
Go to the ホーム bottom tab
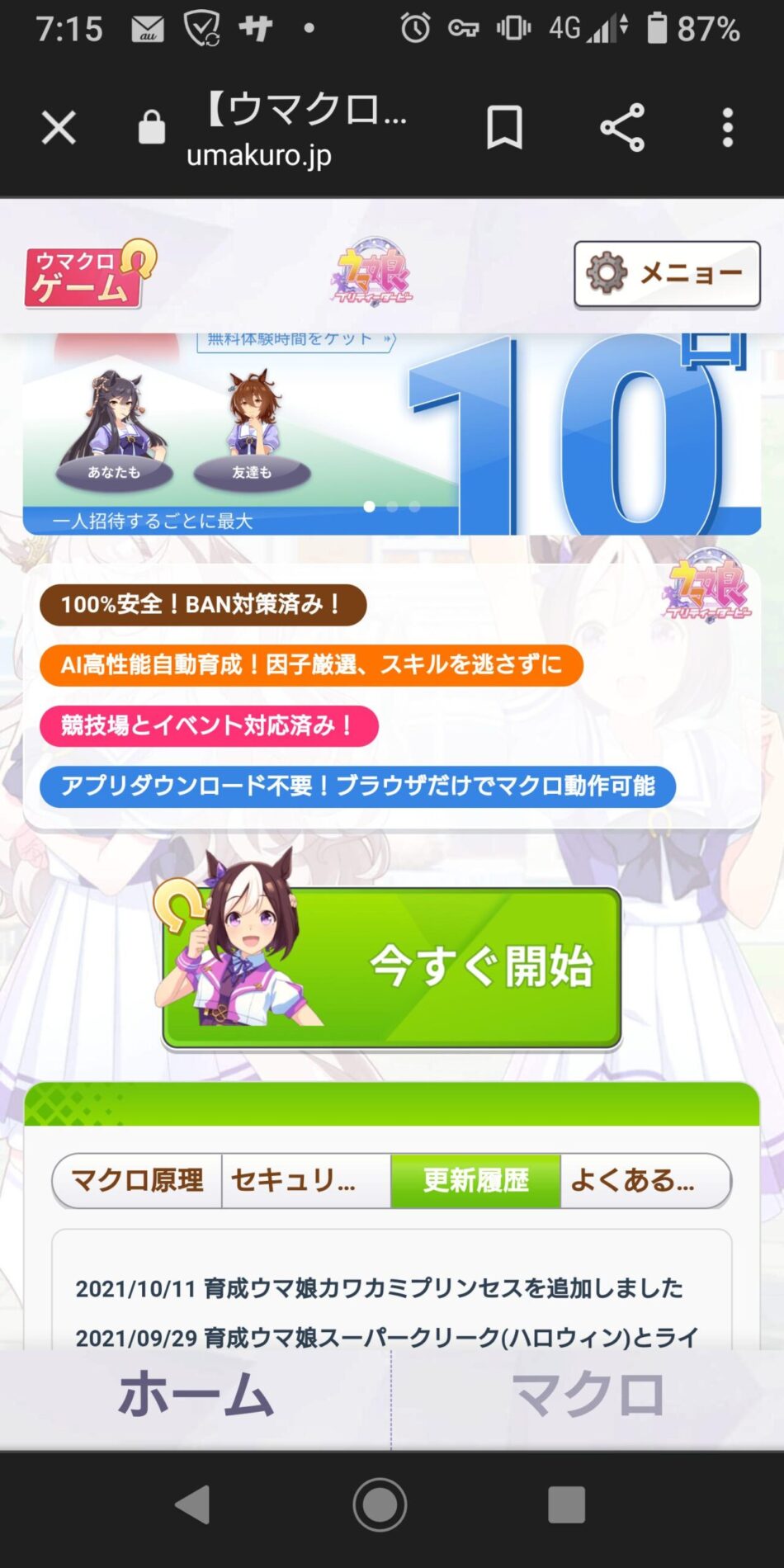(x=196, y=1396)
